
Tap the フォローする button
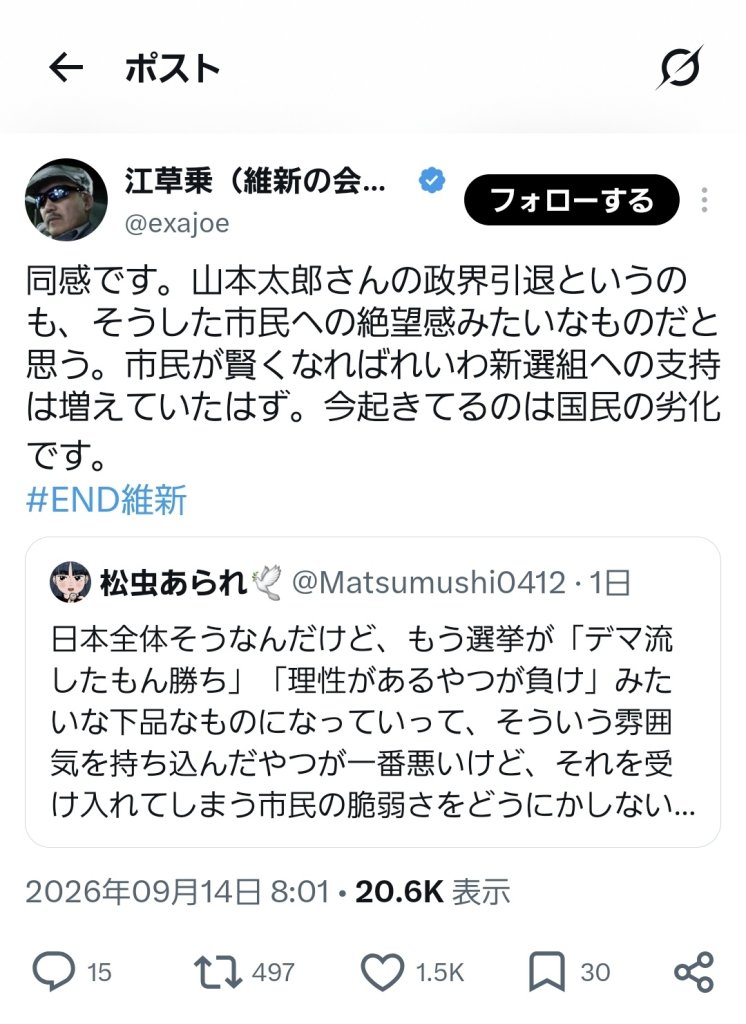tap(572, 200)
